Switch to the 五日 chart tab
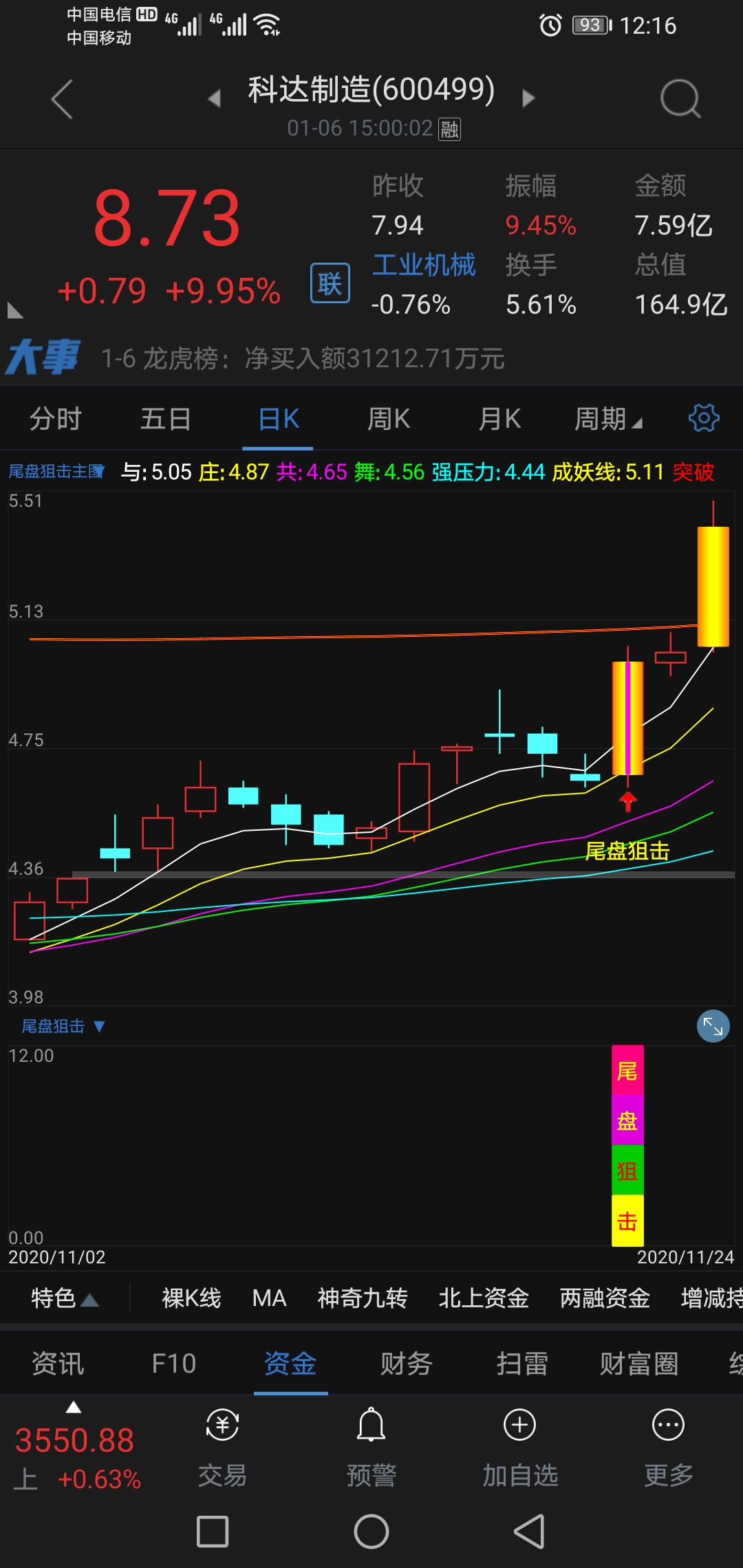Screen dimensions: 743x1568 click(165, 419)
